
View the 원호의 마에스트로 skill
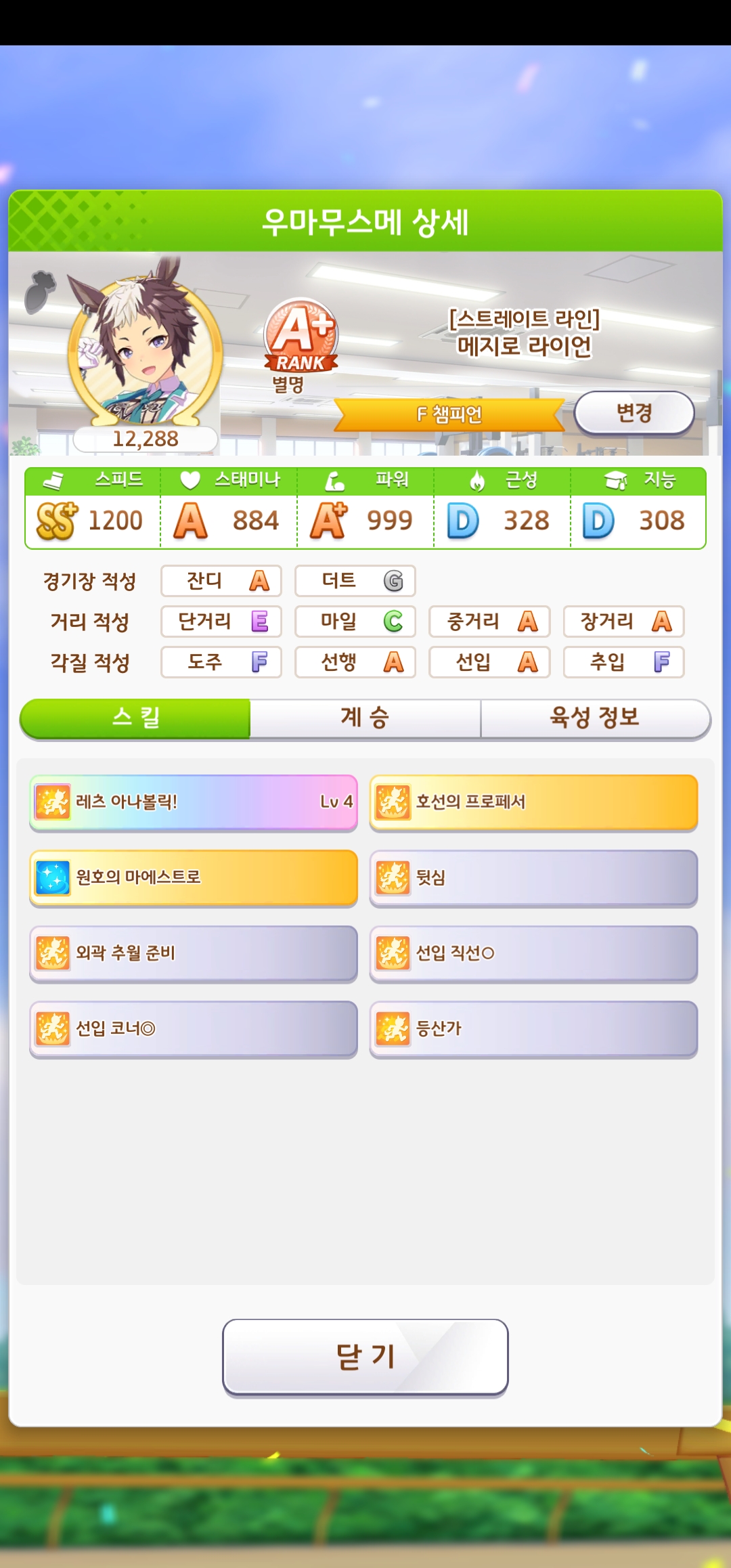click(x=194, y=878)
